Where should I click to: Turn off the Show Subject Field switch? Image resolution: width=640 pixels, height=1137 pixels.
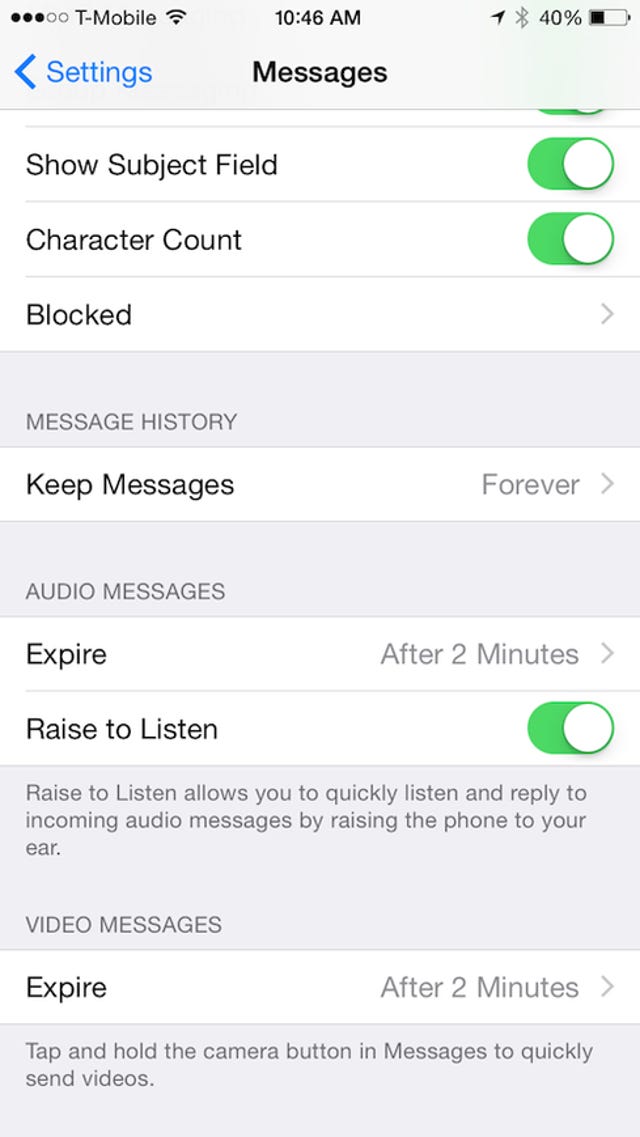570,165
